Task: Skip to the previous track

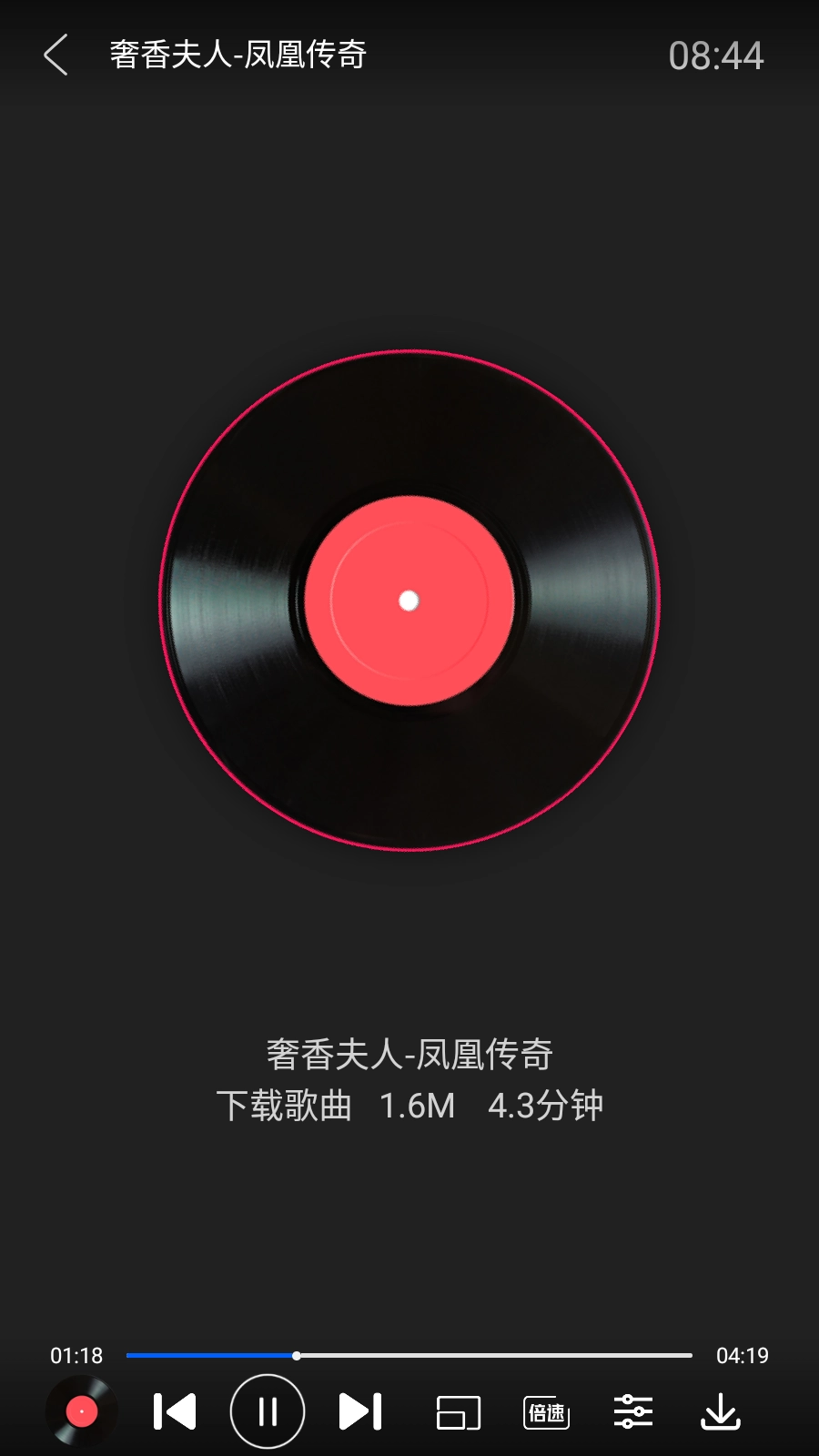Action: [x=174, y=1411]
